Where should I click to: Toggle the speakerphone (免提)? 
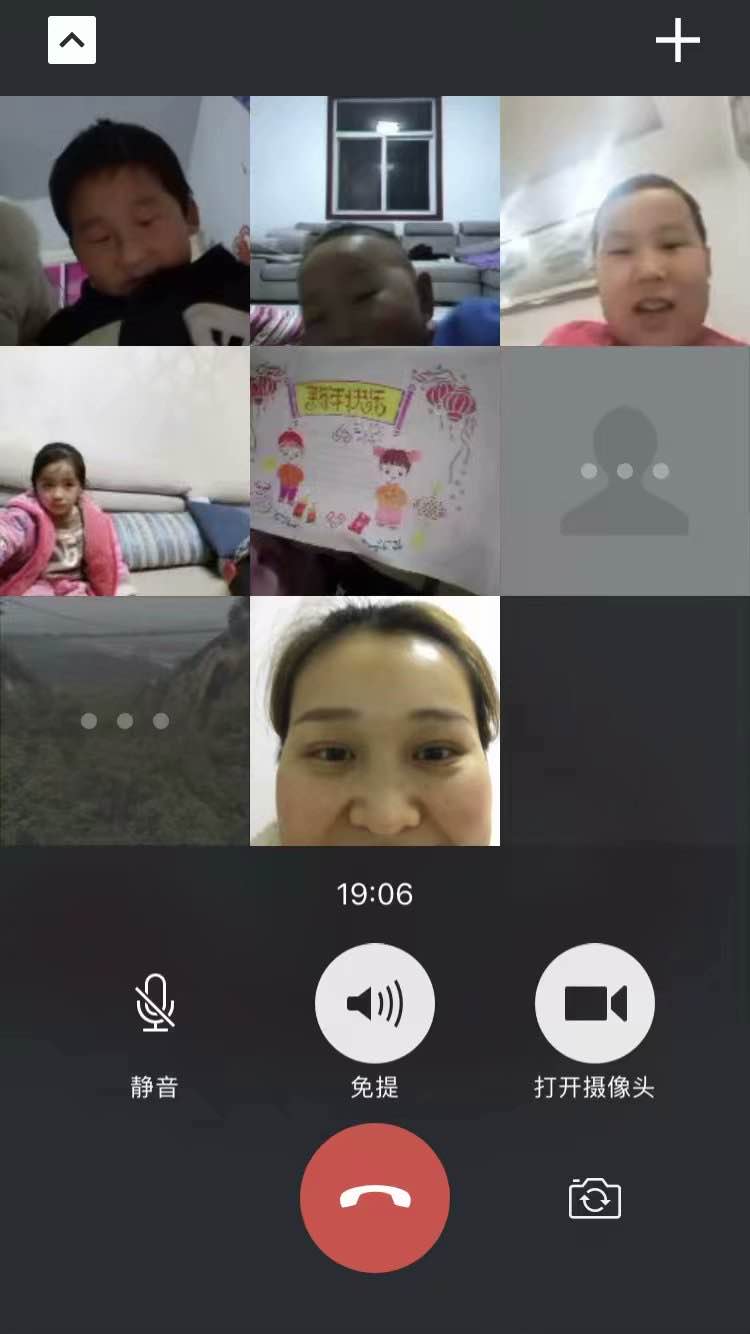(375, 1003)
